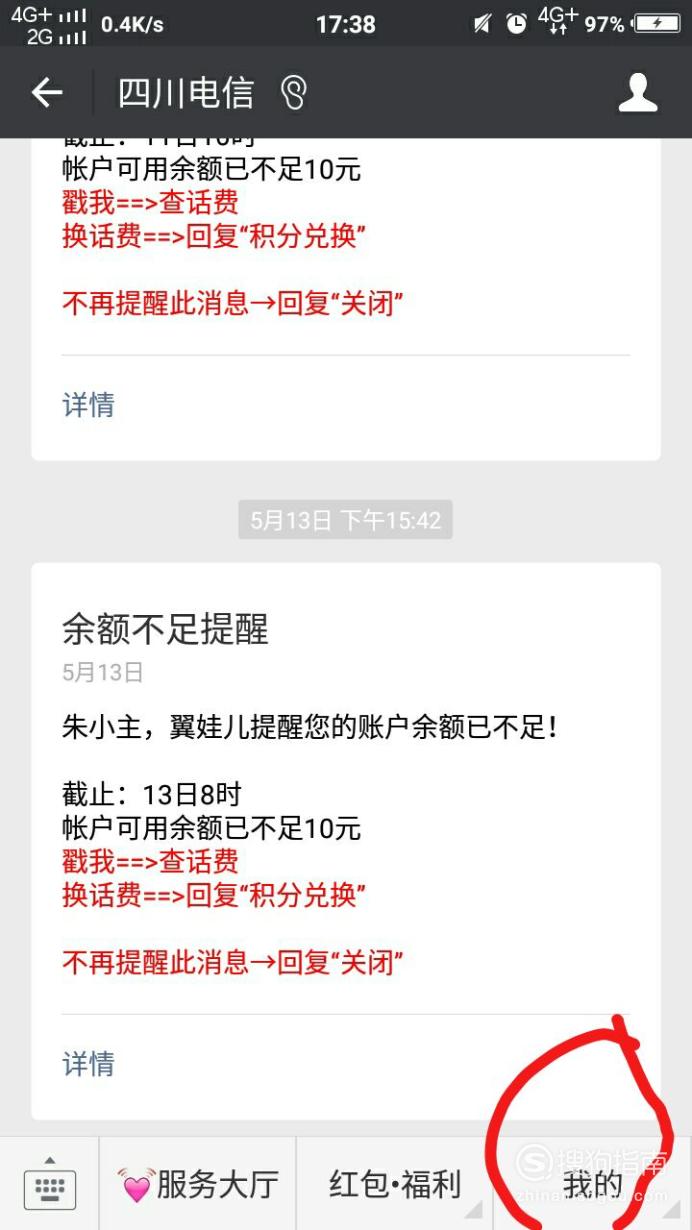Screen dimensions: 692x1230
Task: Open 详情 of the 5月13日 余额不足提醒 card
Action: click(x=88, y=1063)
